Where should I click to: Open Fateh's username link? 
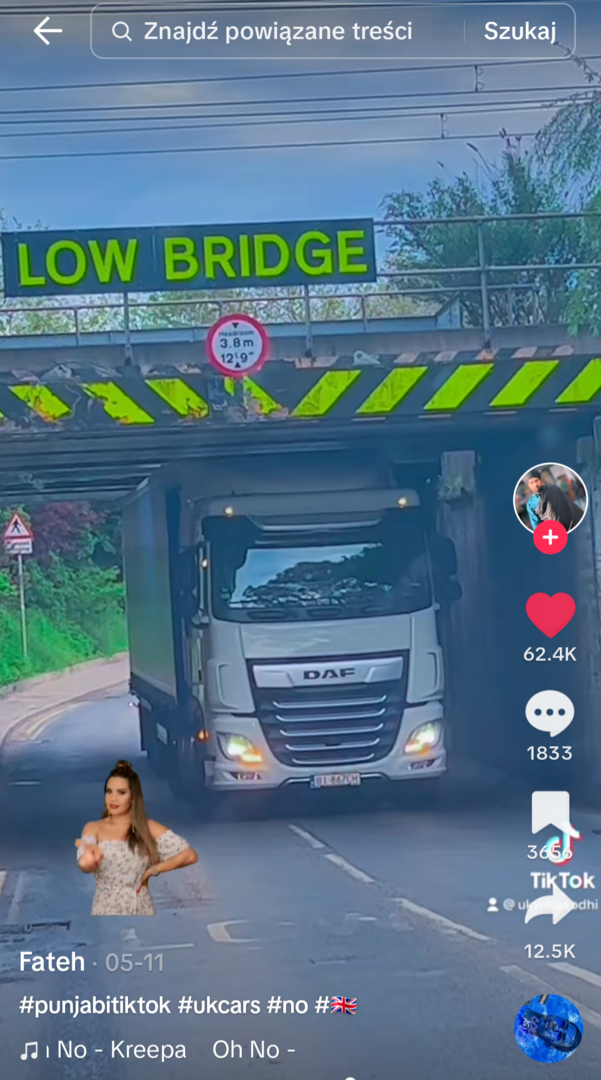click(52, 962)
